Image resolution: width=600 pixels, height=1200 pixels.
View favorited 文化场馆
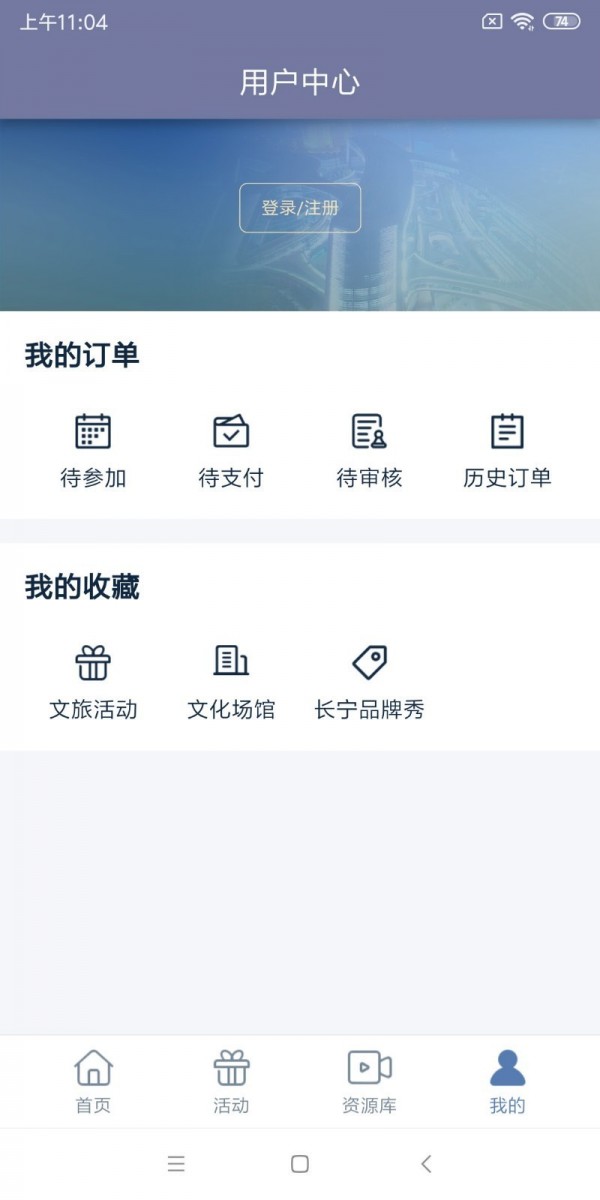(231, 682)
